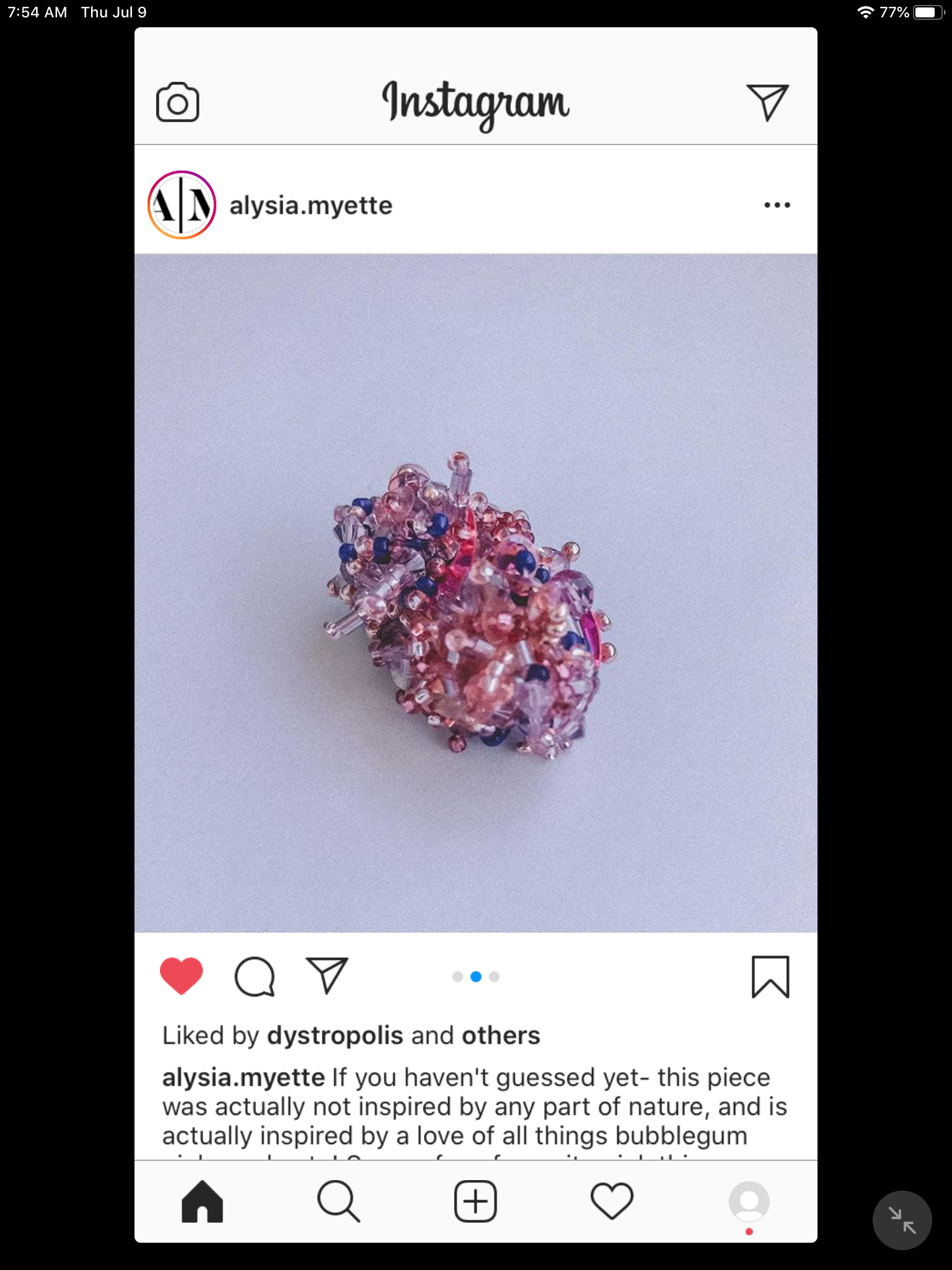Viewport: 952px width, 1270px height.
Task: Open the Activity heart tab
Action: click(x=612, y=1201)
